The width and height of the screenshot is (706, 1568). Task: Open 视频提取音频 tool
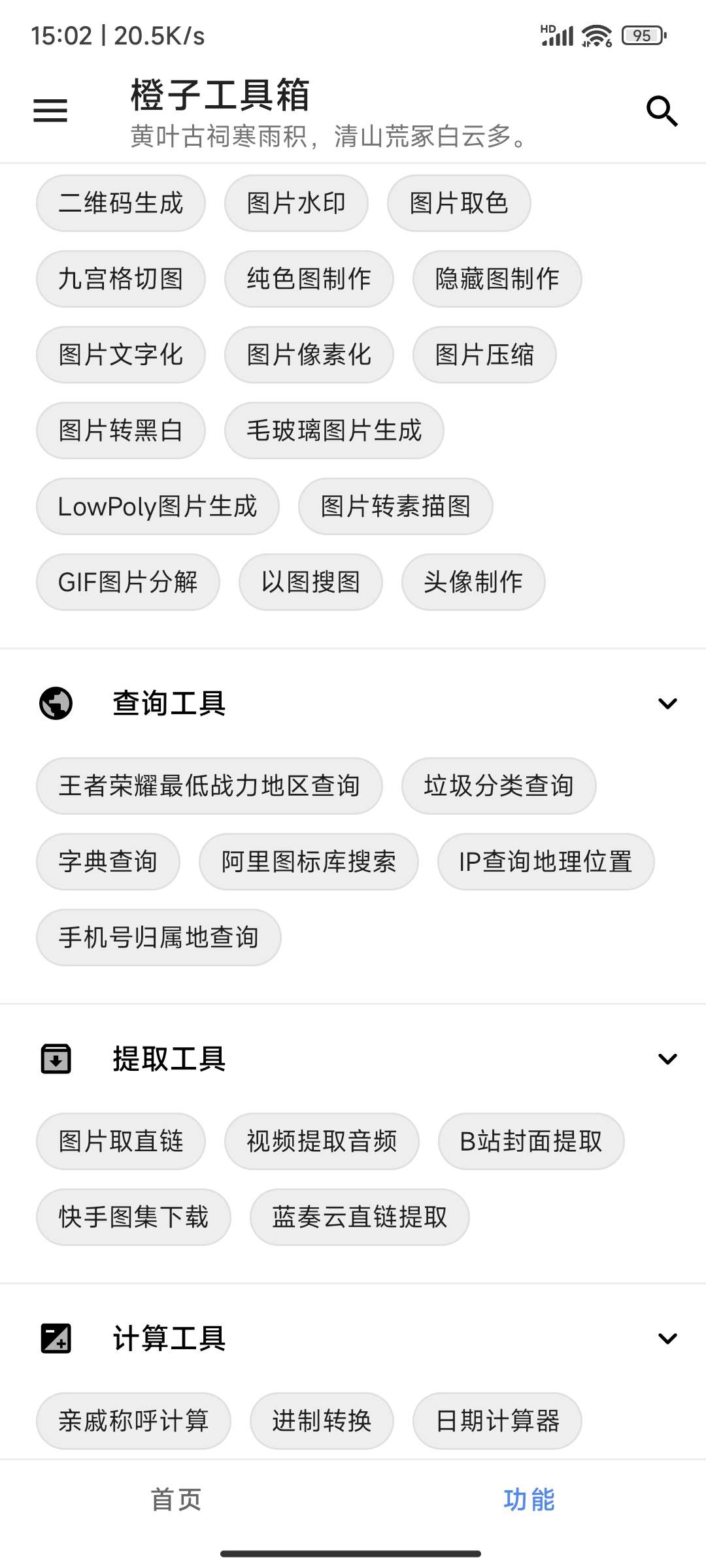click(322, 1141)
